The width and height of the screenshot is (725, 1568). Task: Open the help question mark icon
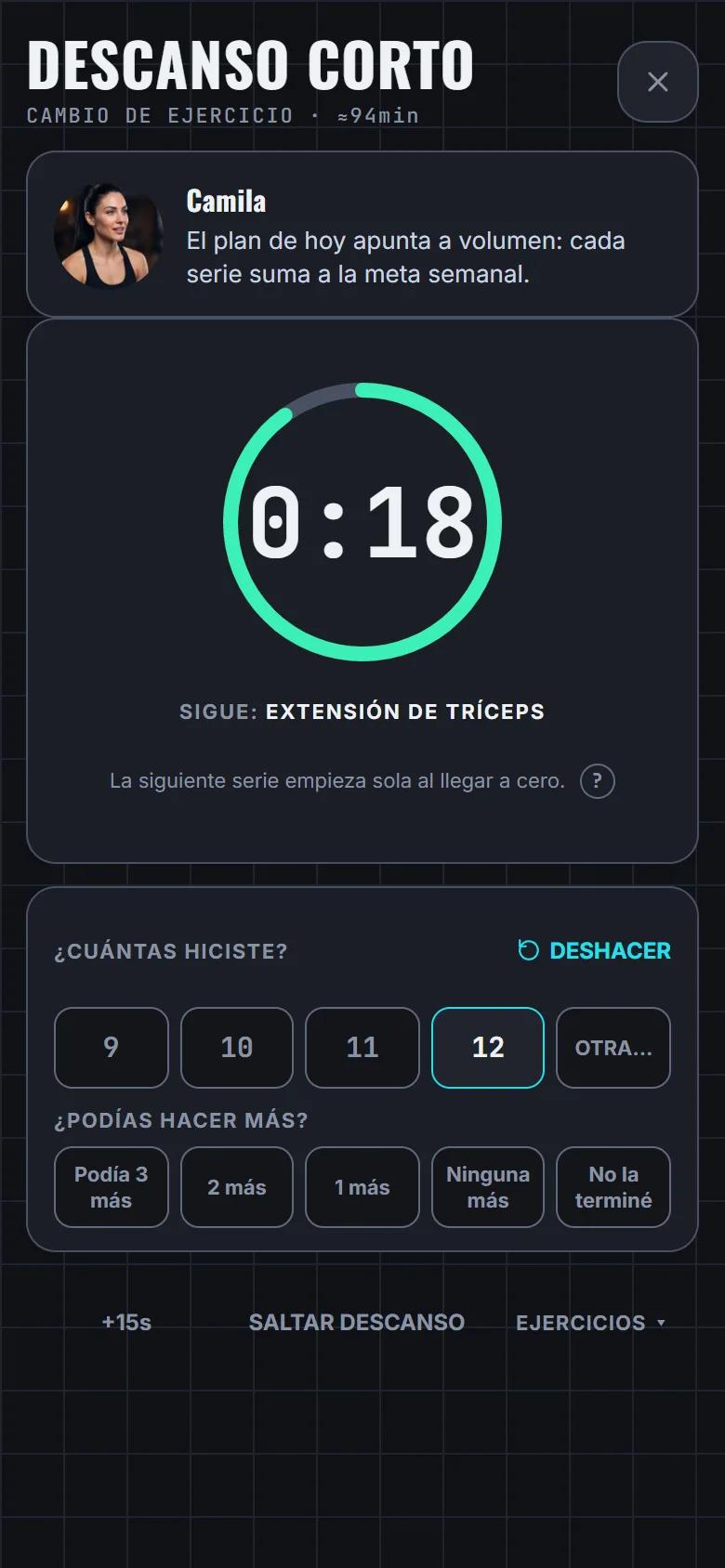point(598,781)
